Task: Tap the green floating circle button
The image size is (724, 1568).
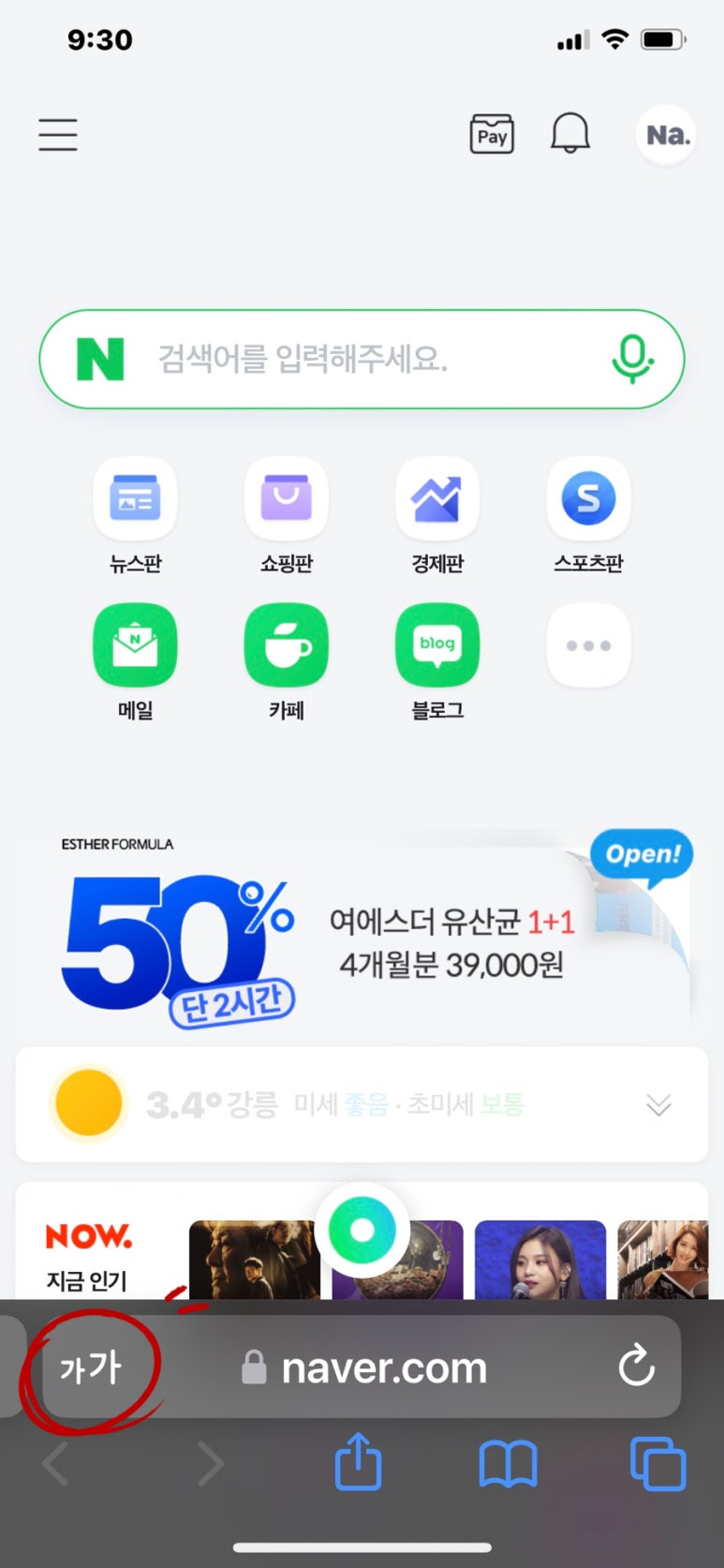Action: [362, 1230]
